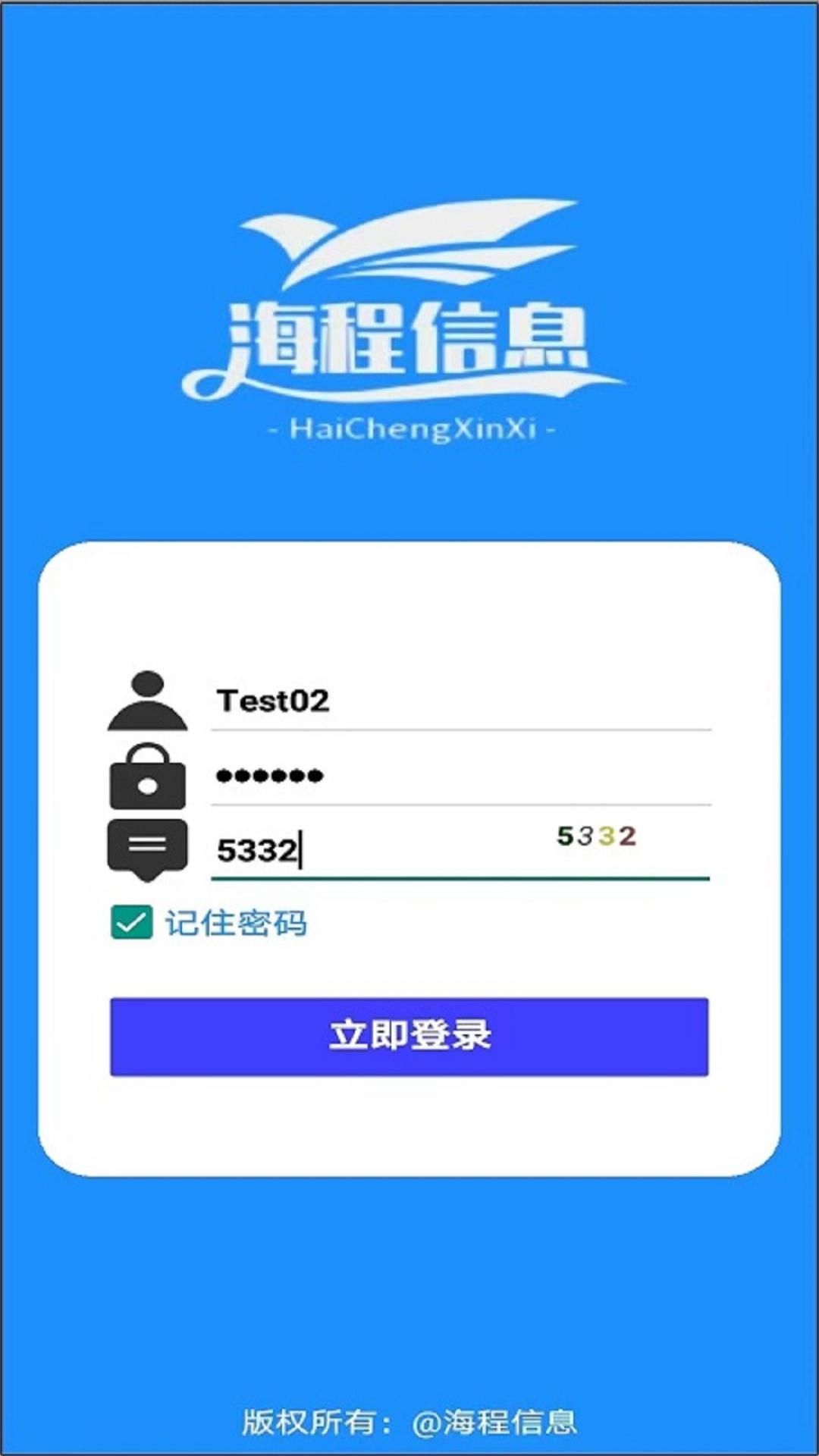Focus the password field

click(460, 775)
